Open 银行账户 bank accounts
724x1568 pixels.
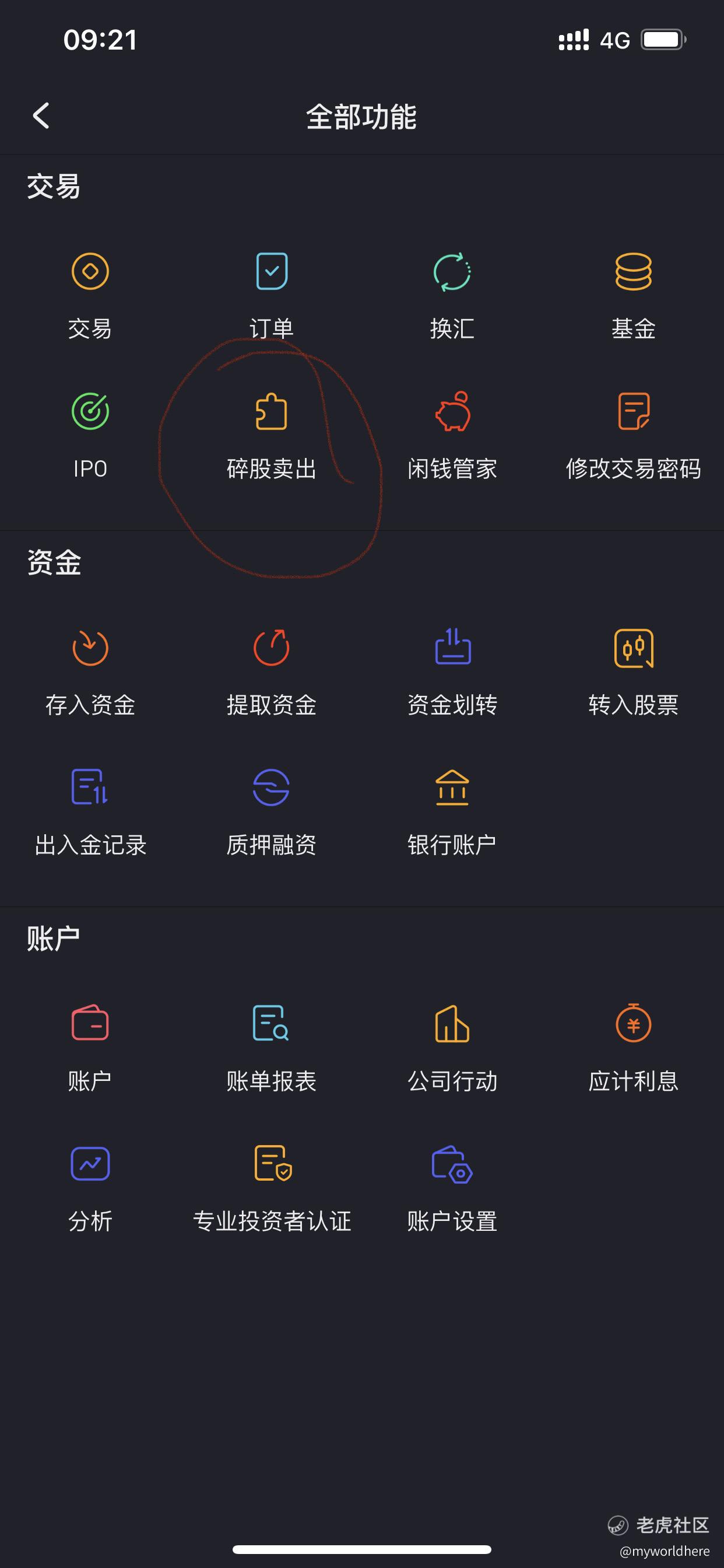[x=452, y=812]
